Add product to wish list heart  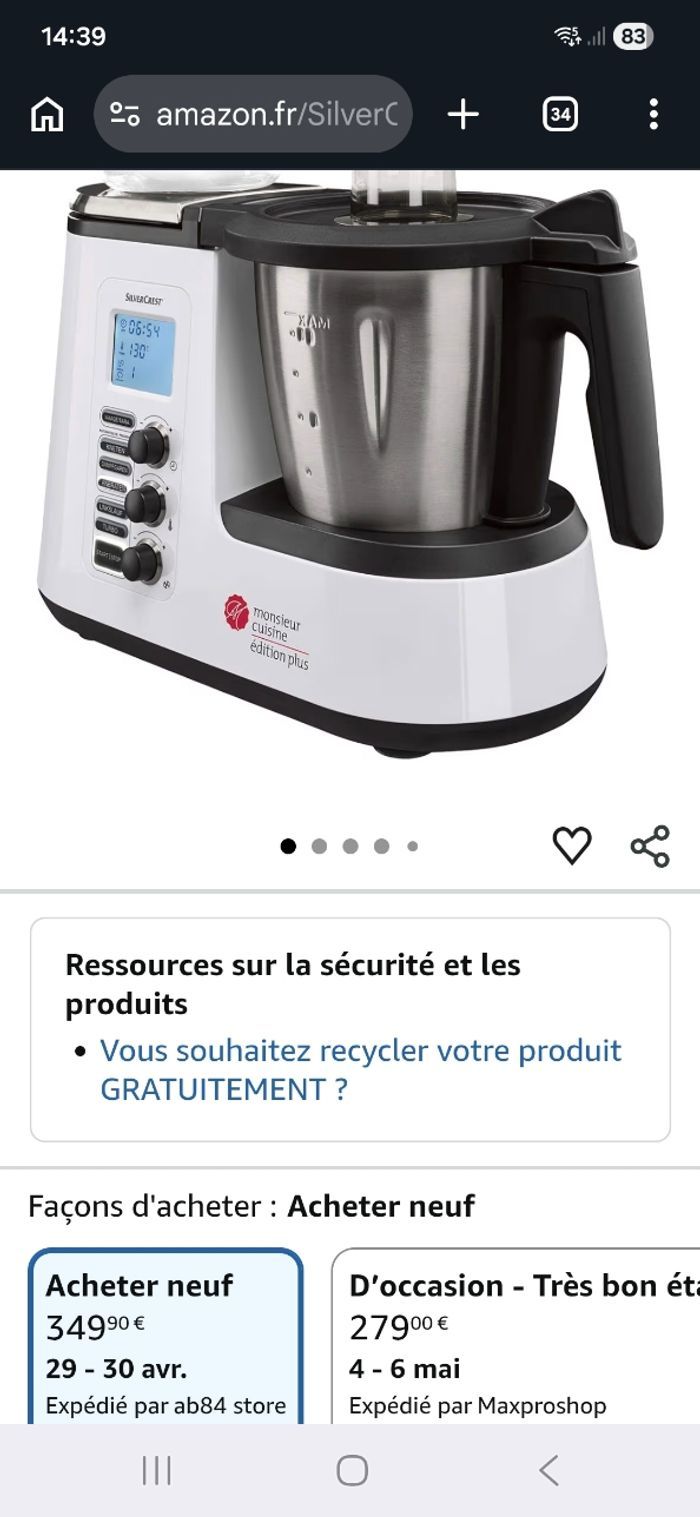click(x=572, y=846)
